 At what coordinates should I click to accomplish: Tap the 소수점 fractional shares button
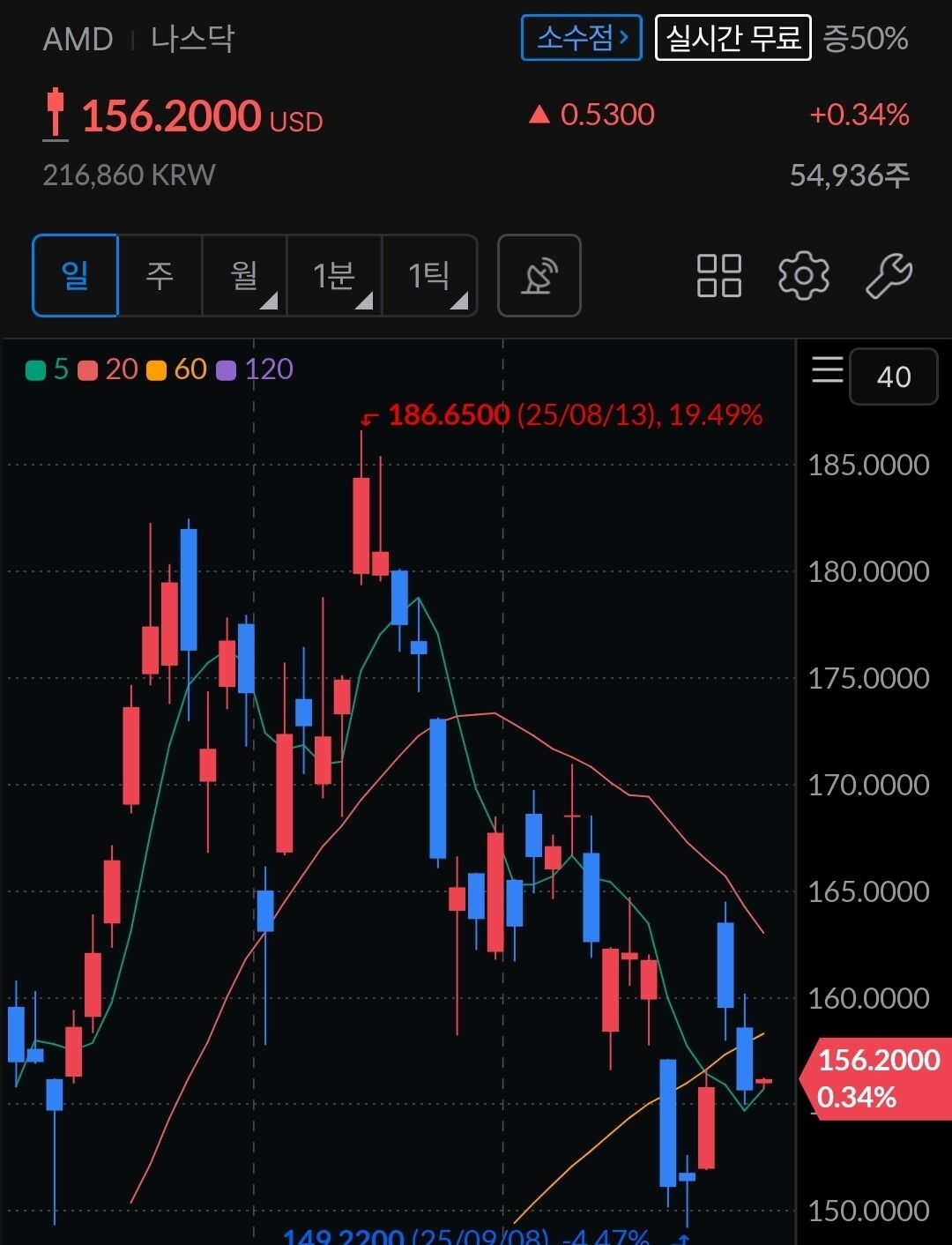click(582, 38)
